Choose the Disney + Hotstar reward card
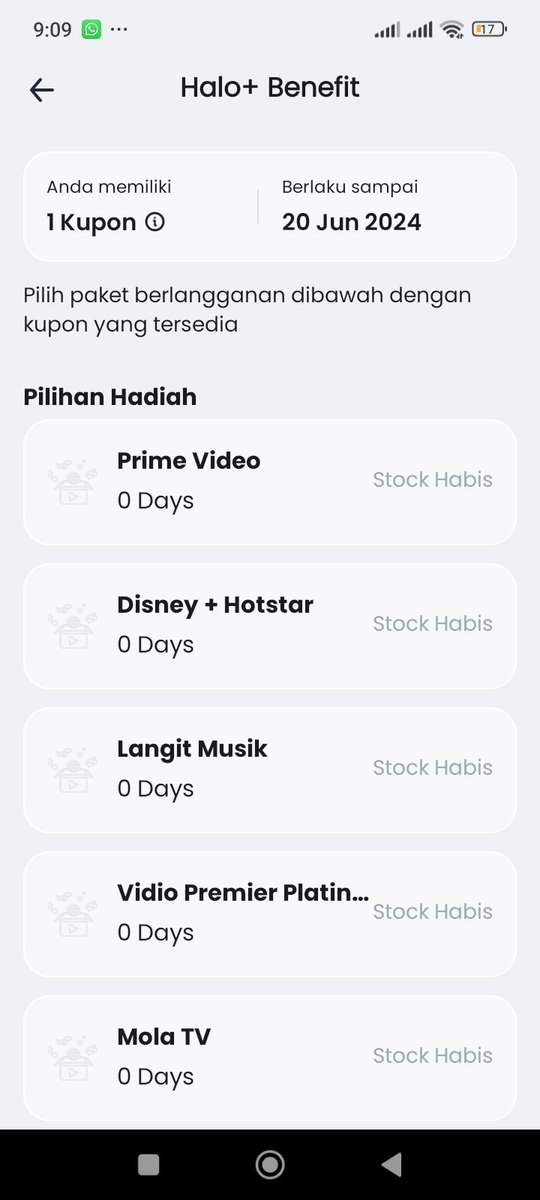Screen dimensions: 540x1200 click(270, 626)
